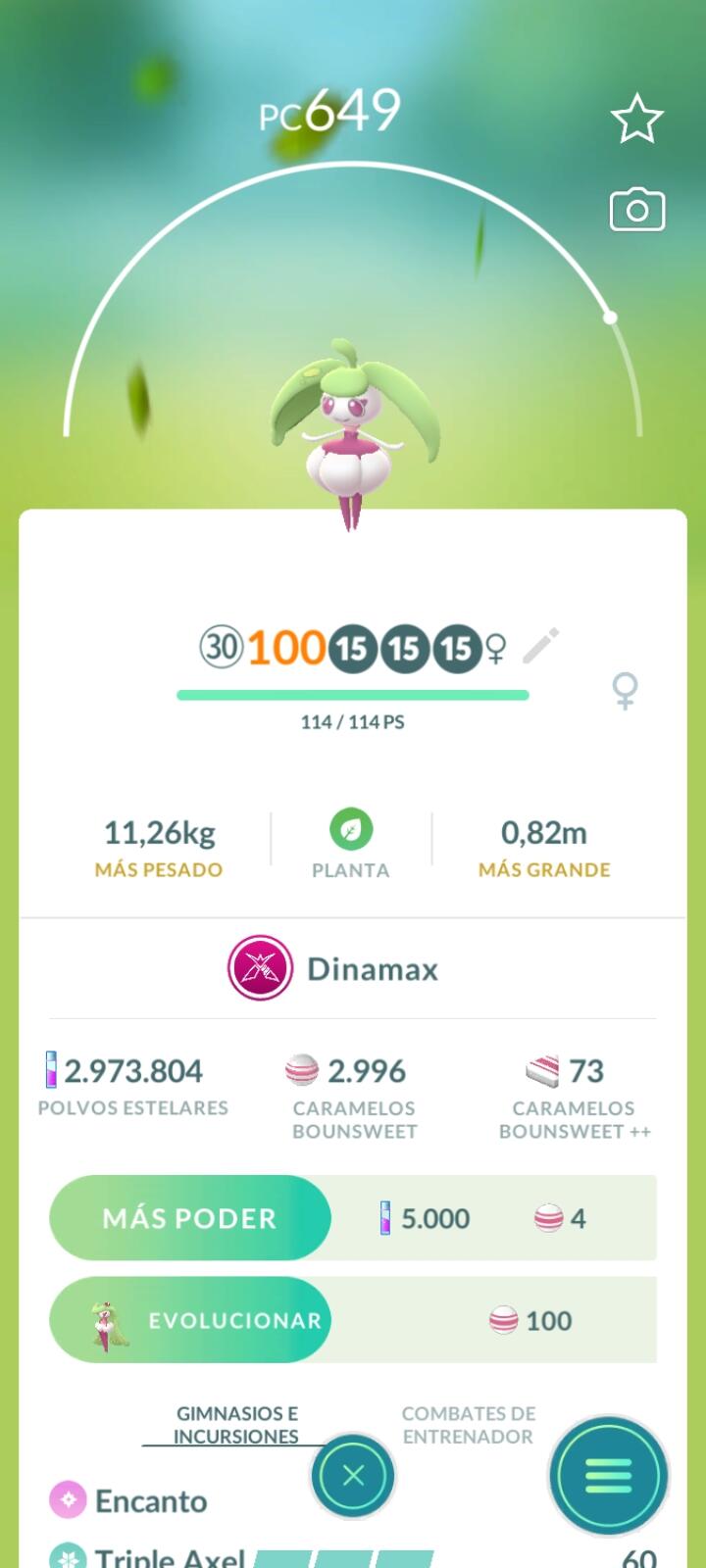Viewport: 706px width, 1568px height.
Task: Edit the Pokémon nickname with the pencil
Action: click(x=540, y=646)
